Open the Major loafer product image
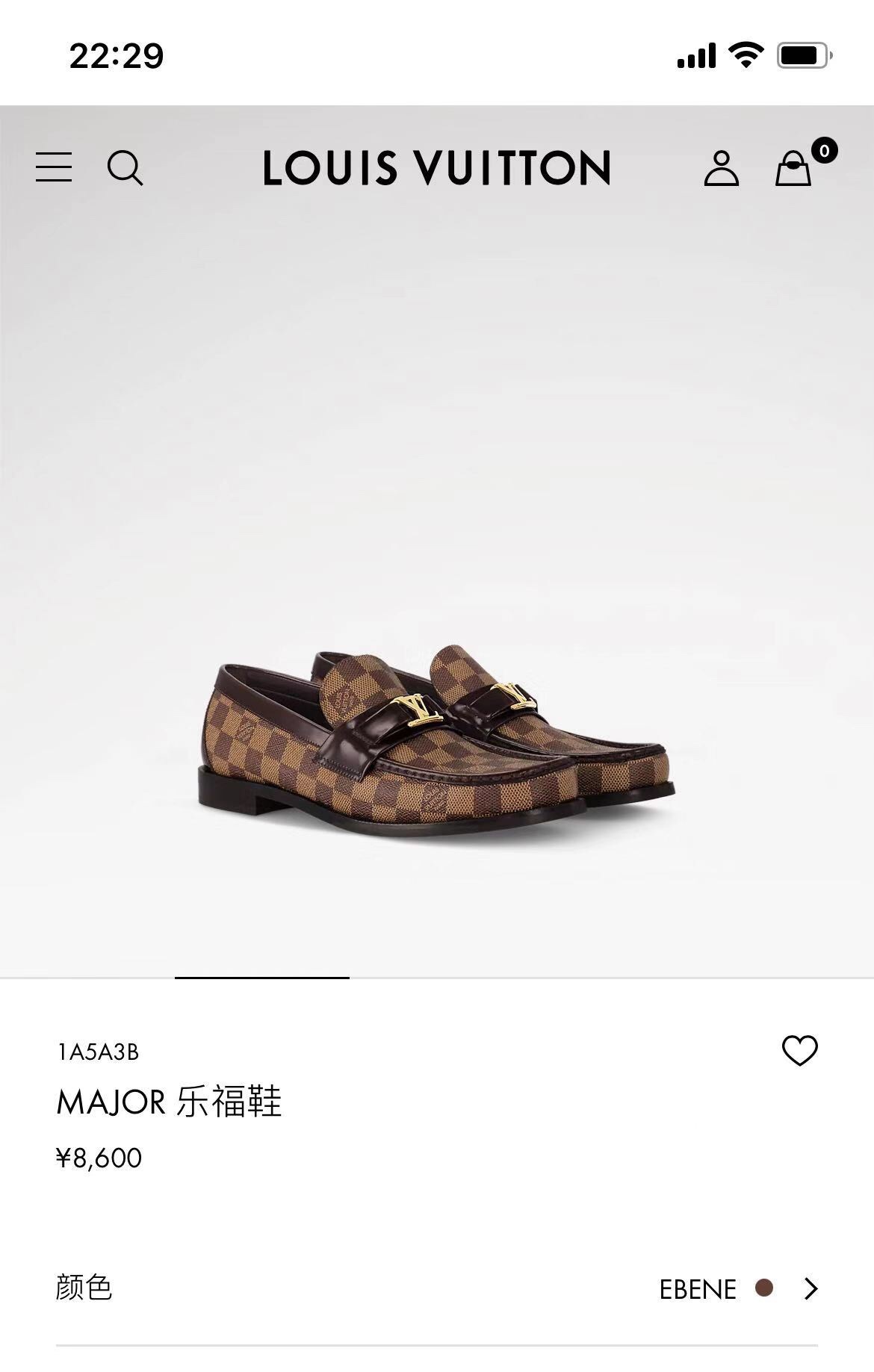 coord(437,739)
